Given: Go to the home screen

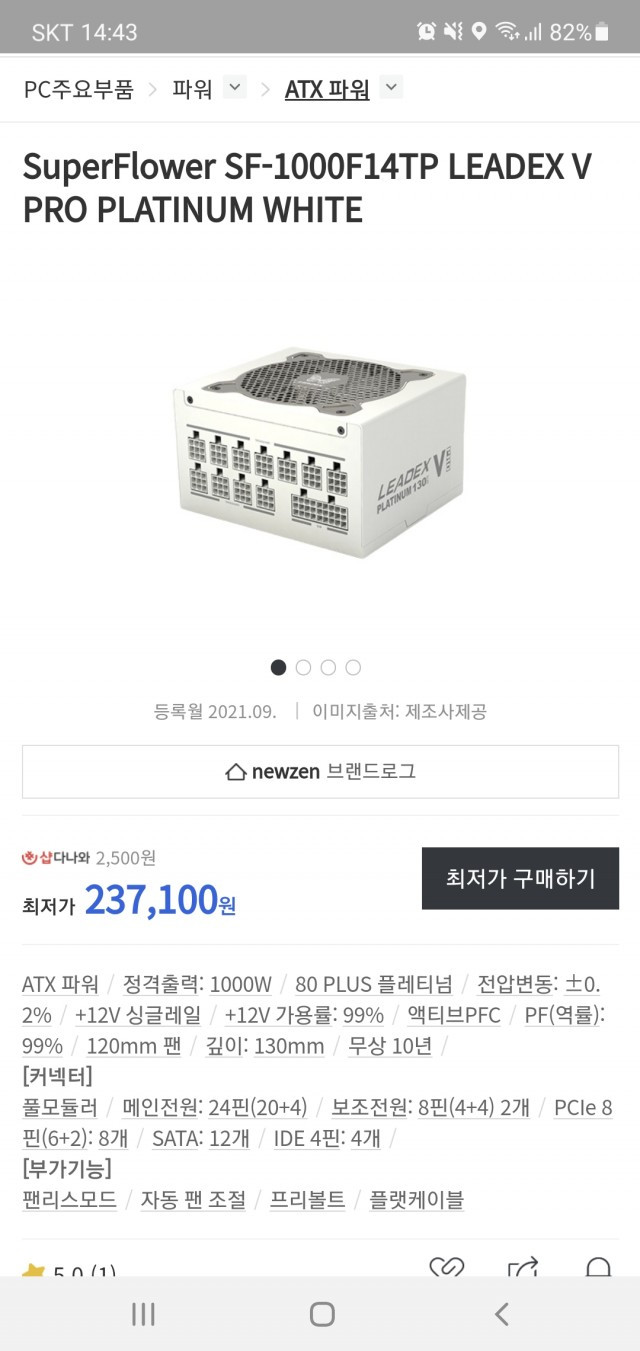Looking at the screenshot, I should click(321, 1314).
